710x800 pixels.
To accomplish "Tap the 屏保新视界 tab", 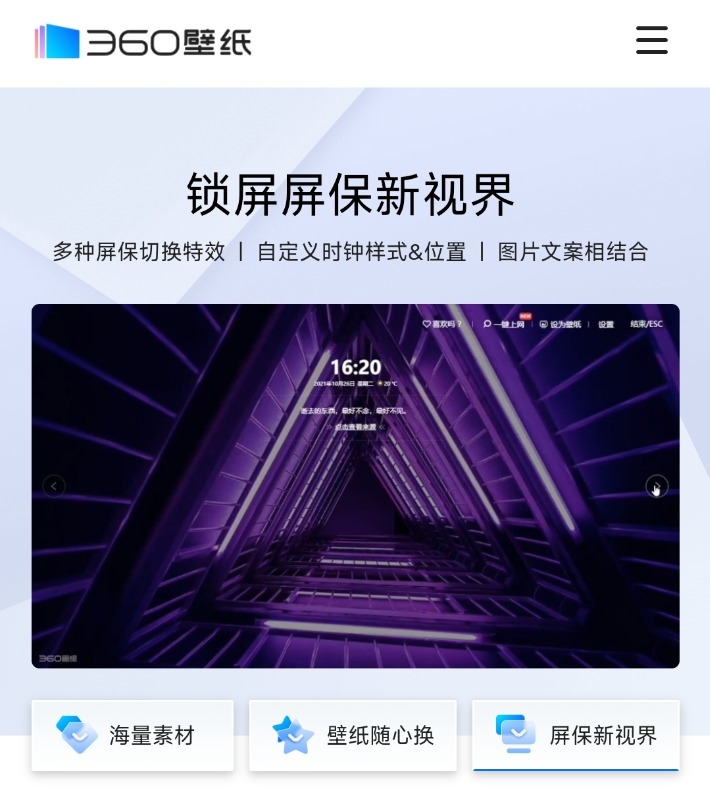I will [576, 736].
